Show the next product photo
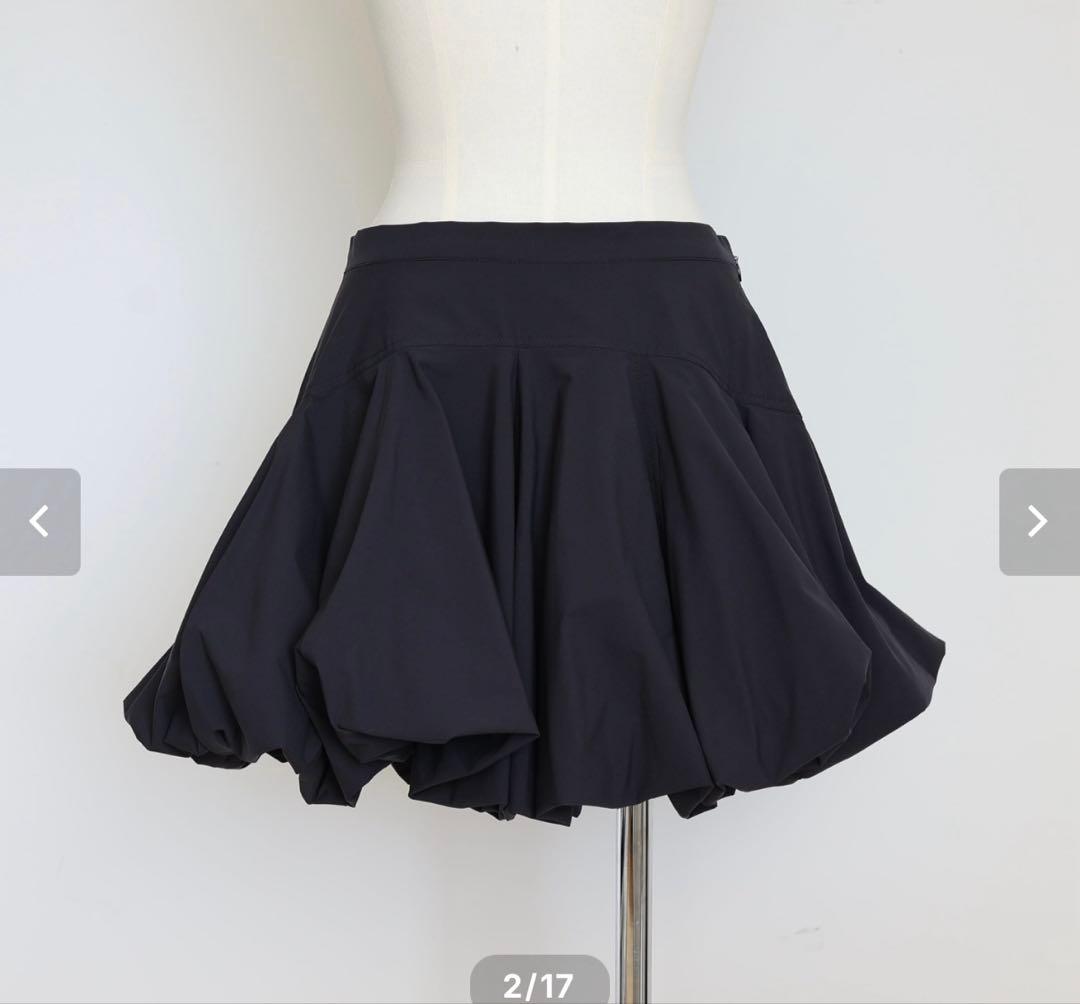The height and width of the screenshot is (1004, 1080). [1038, 521]
